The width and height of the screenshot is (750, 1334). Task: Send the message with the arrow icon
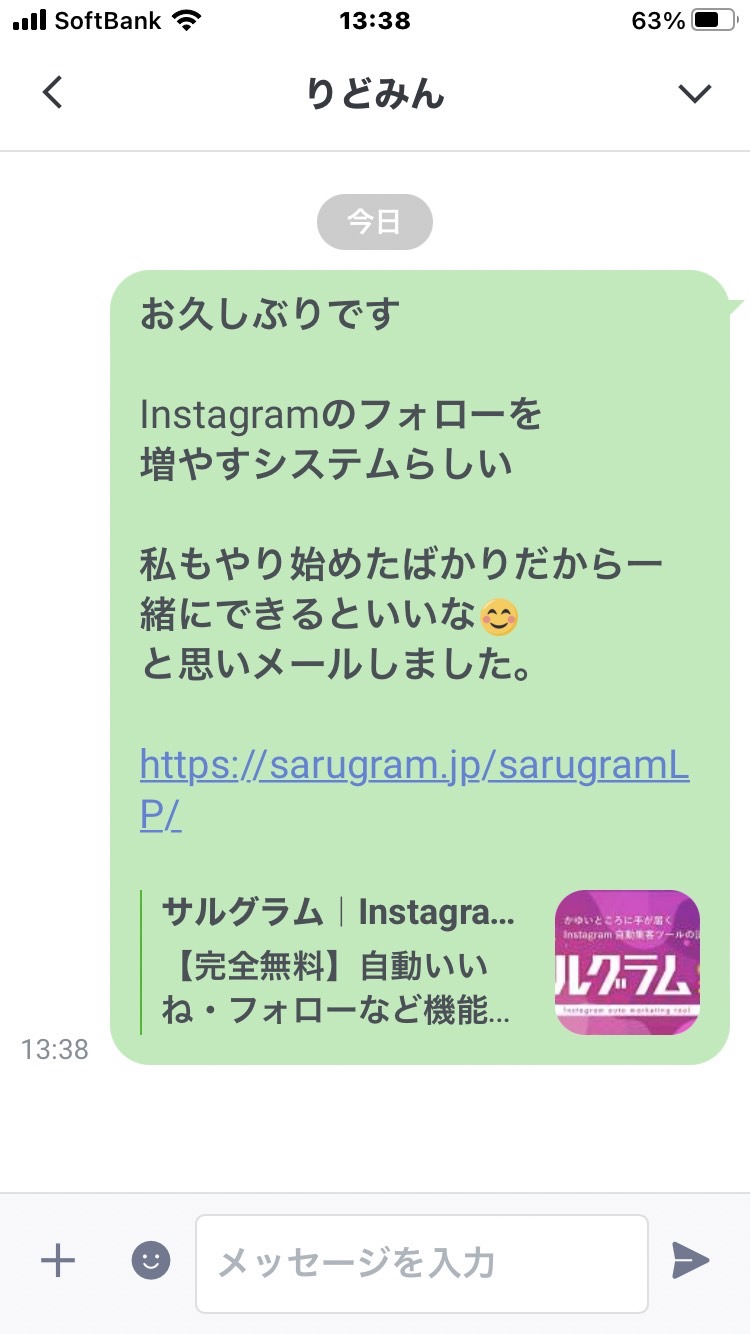[x=690, y=1261]
